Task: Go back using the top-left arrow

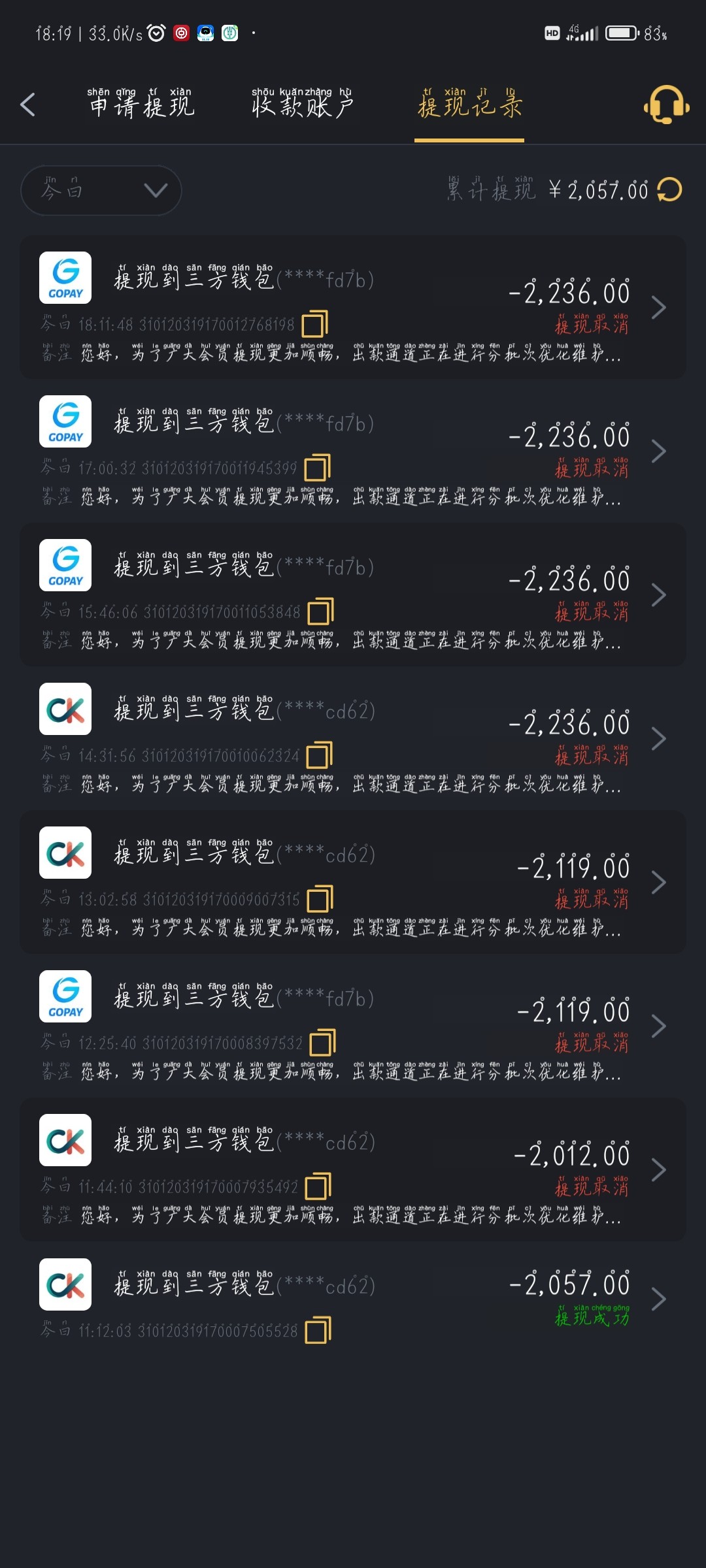Action: pos(27,105)
